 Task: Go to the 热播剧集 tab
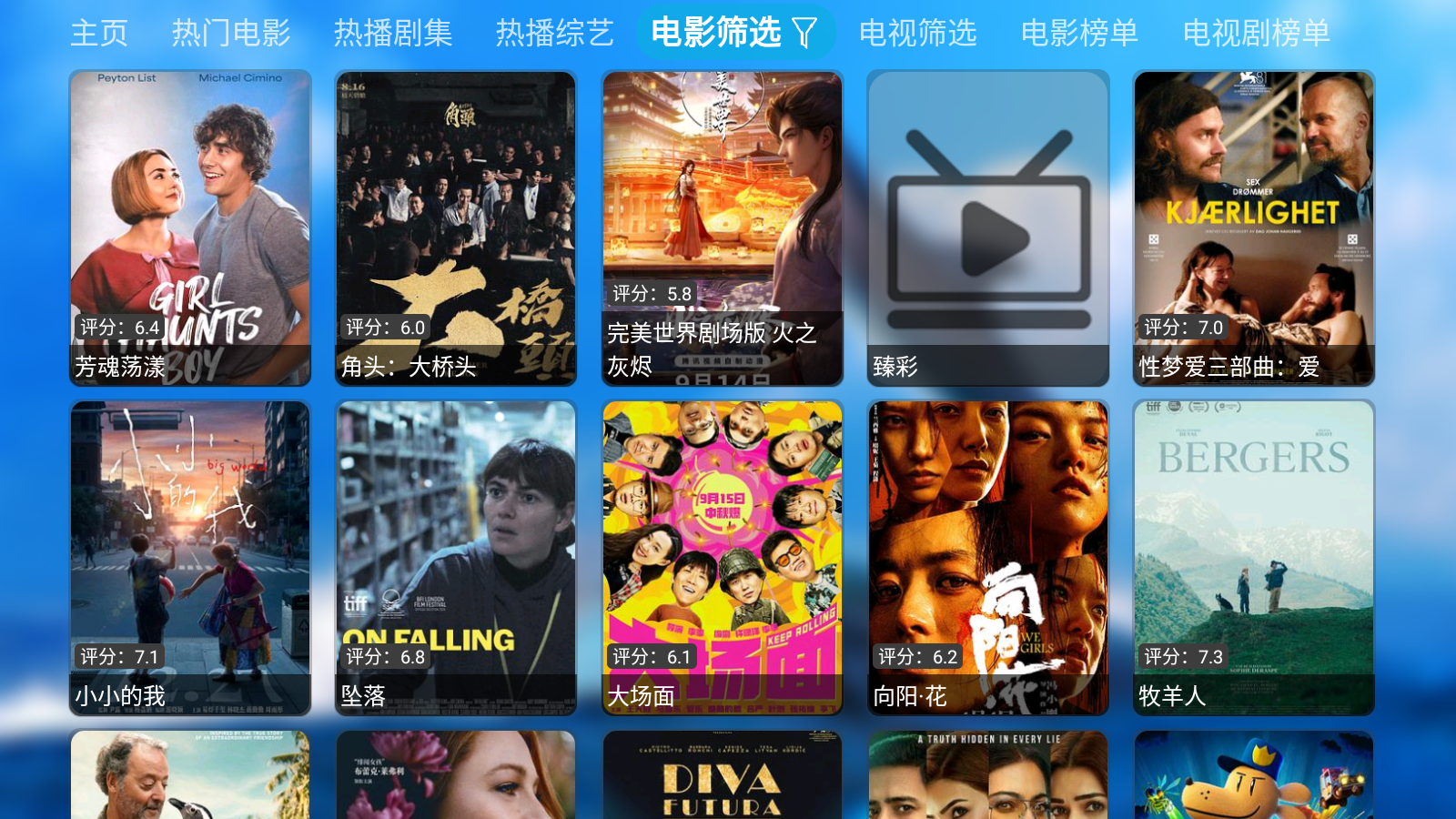393,33
